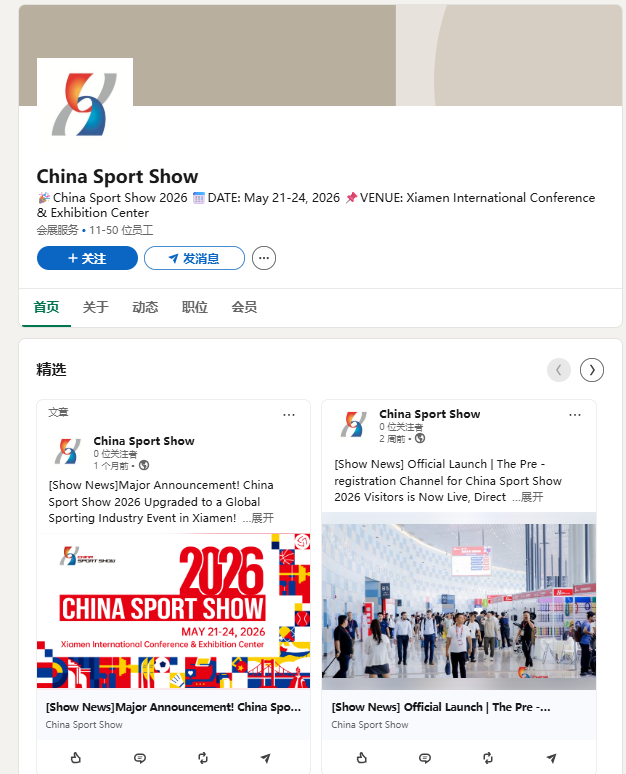Send the Official Launch post

(551, 758)
